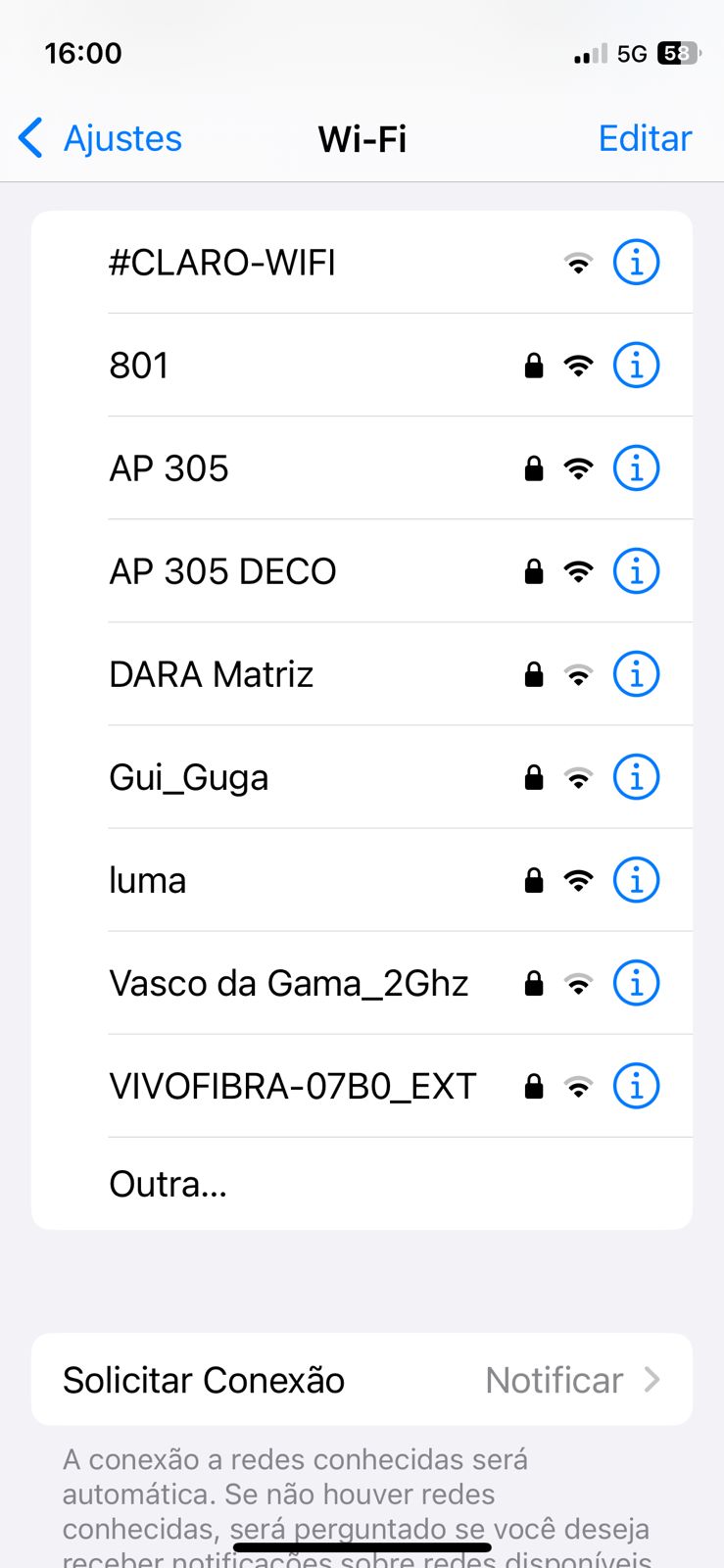Select Vasco da Gama_2Ghz network
This screenshot has width=724, height=1568.
click(288, 983)
